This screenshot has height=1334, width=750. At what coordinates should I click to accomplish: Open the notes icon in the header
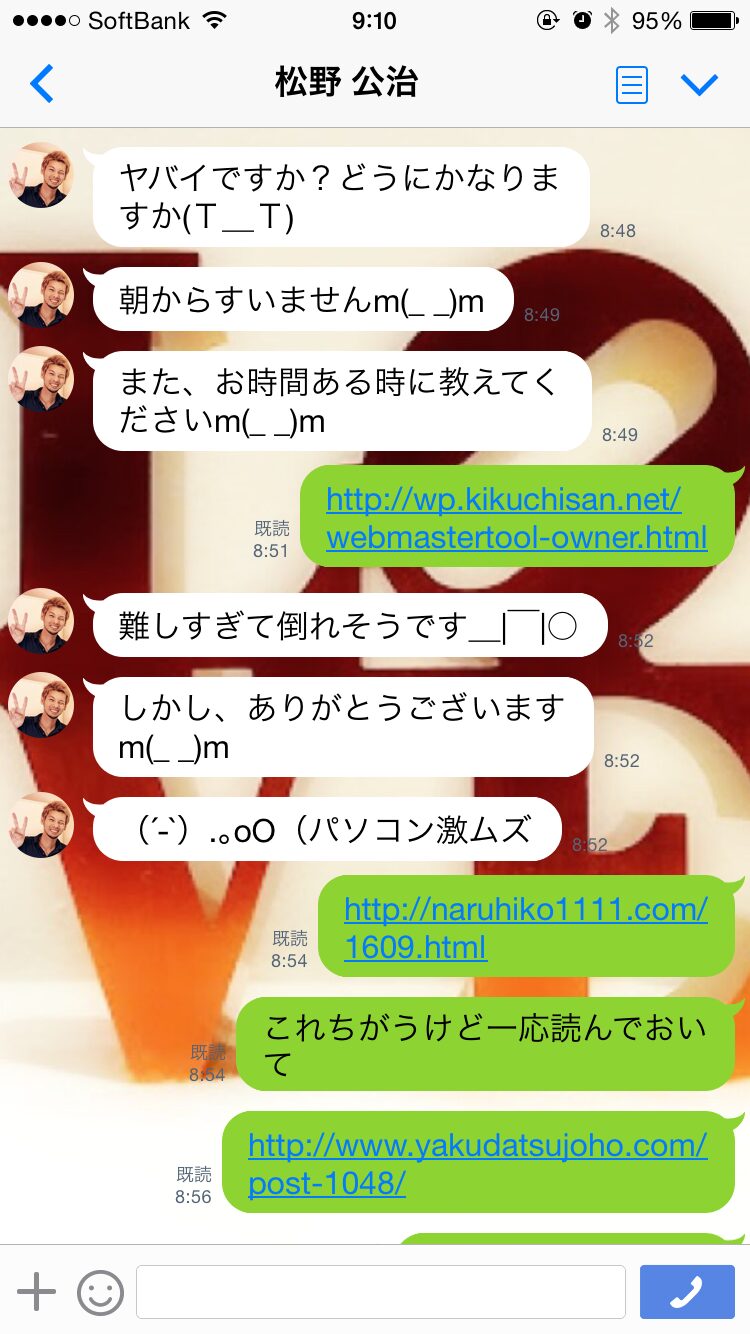tap(631, 85)
